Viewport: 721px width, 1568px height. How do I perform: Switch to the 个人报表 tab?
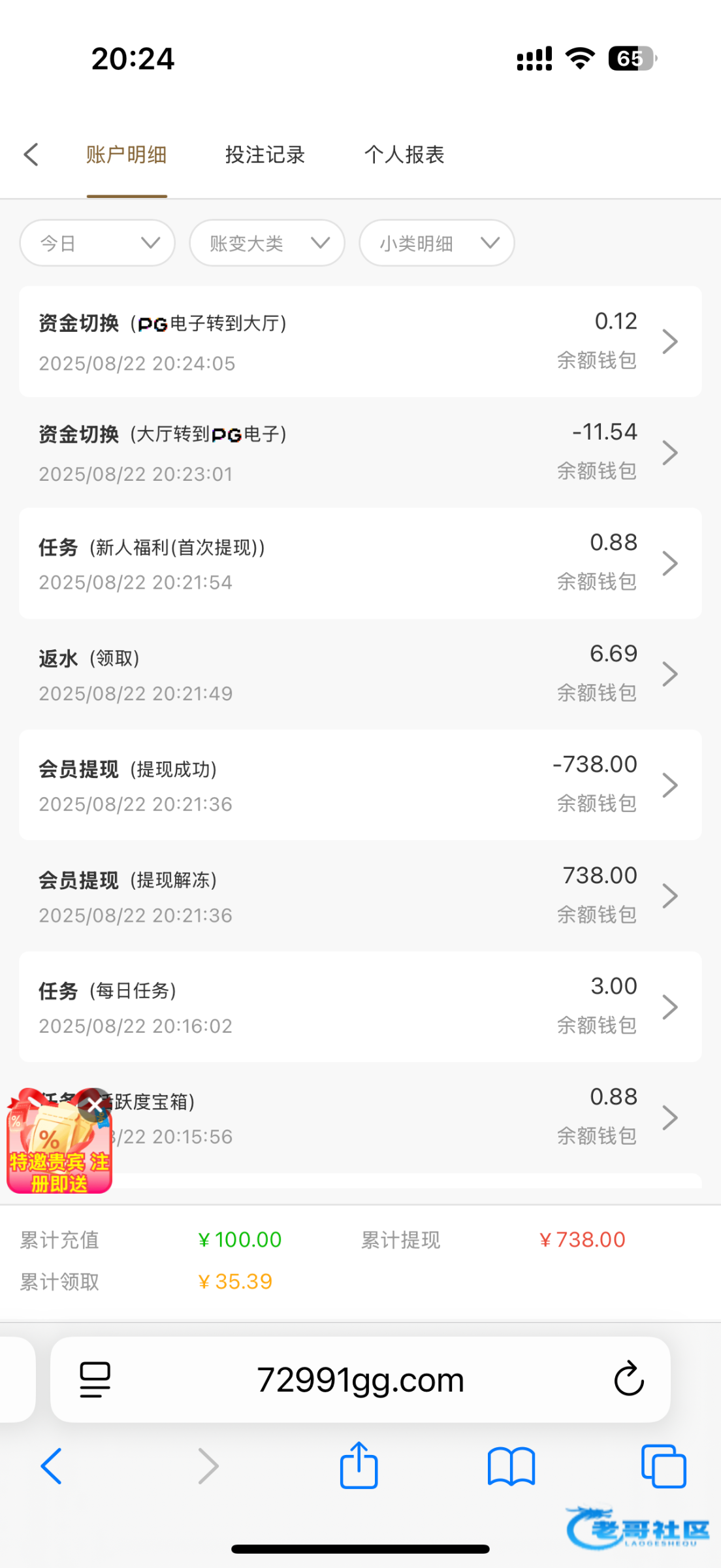(404, 155)
